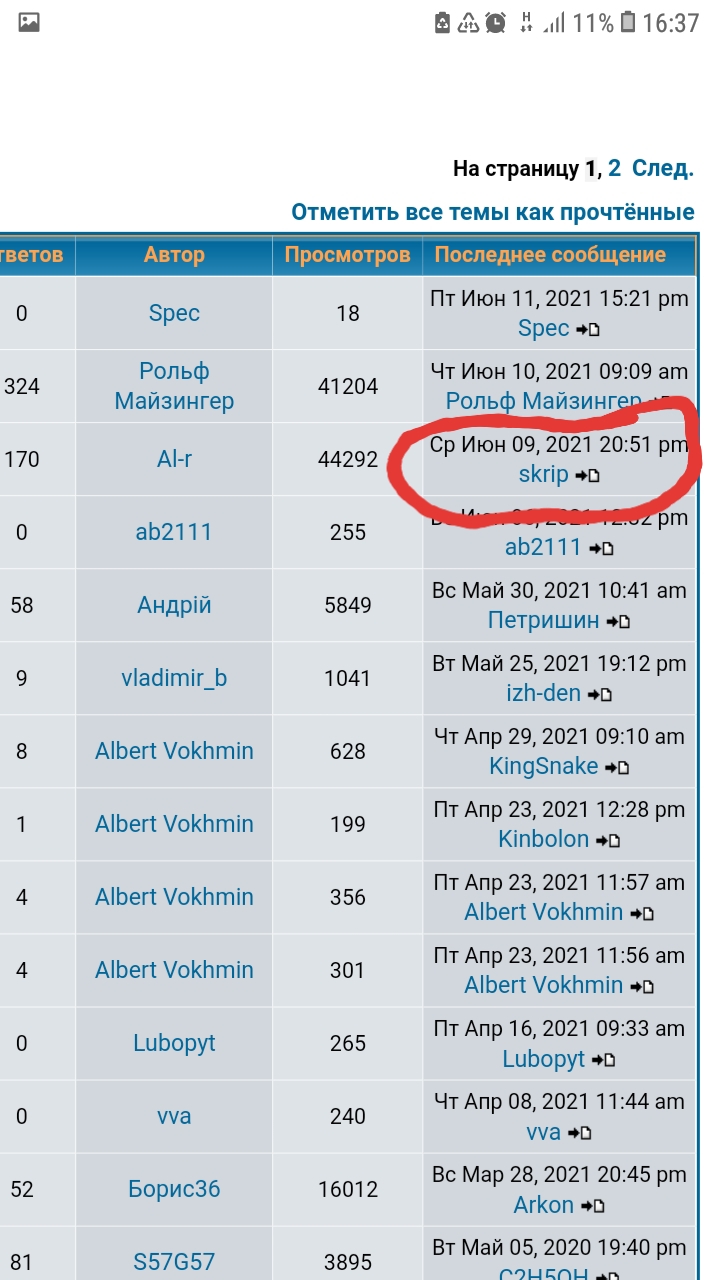This screenshot has width=720, height=1280.
Task: Jump to the latest post by Петришин
Action: coord(618,621)
